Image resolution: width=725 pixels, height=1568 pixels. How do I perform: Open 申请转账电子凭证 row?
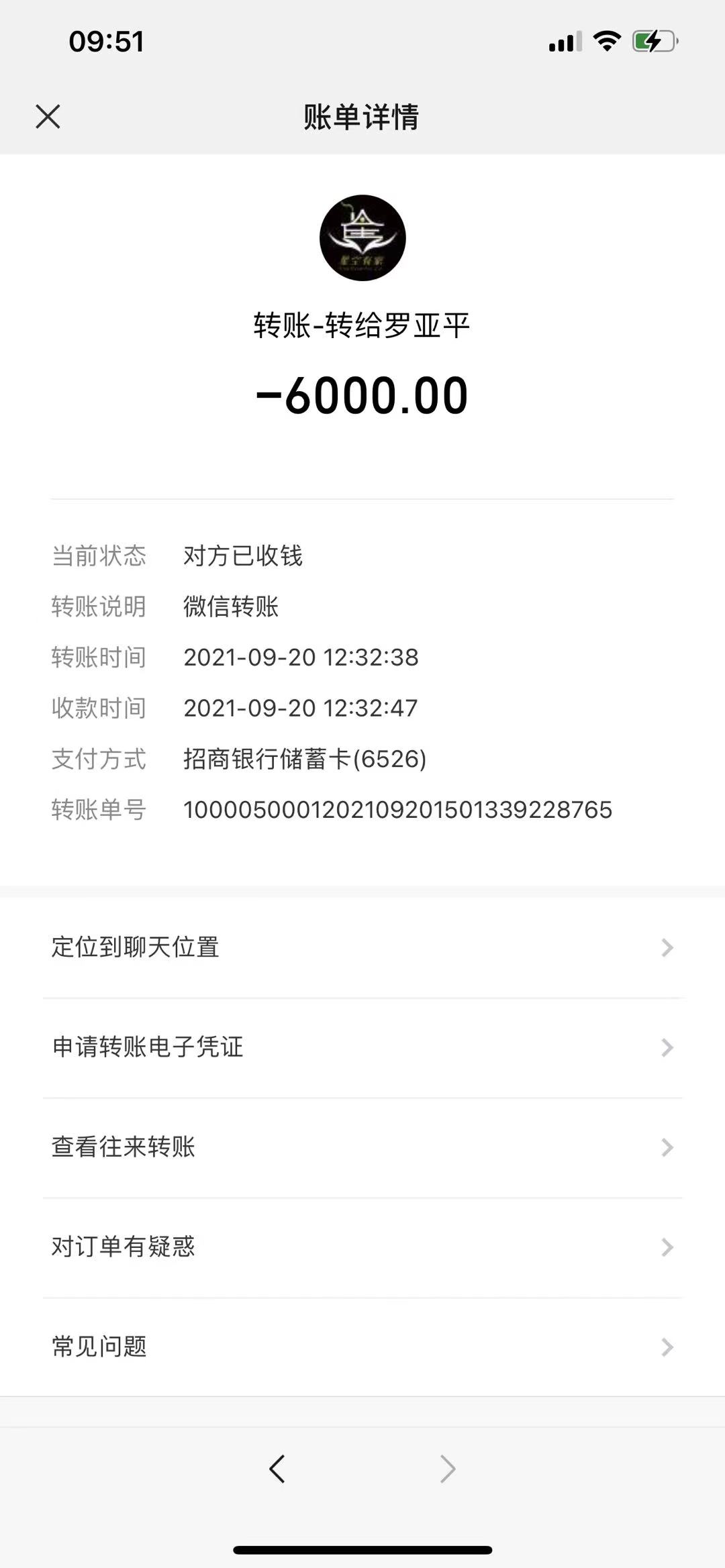362,1047
